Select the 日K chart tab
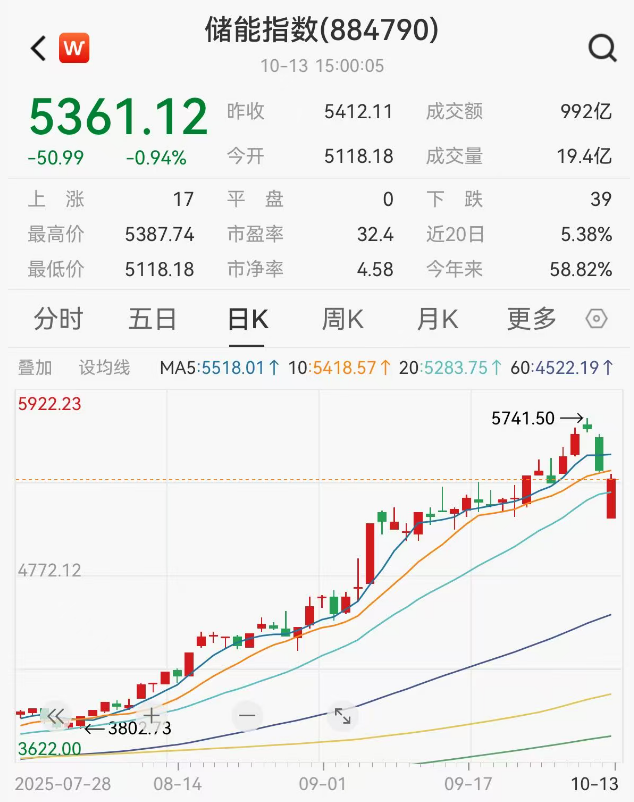The height and width of the screenshot is (802, 634). (247, 319)
